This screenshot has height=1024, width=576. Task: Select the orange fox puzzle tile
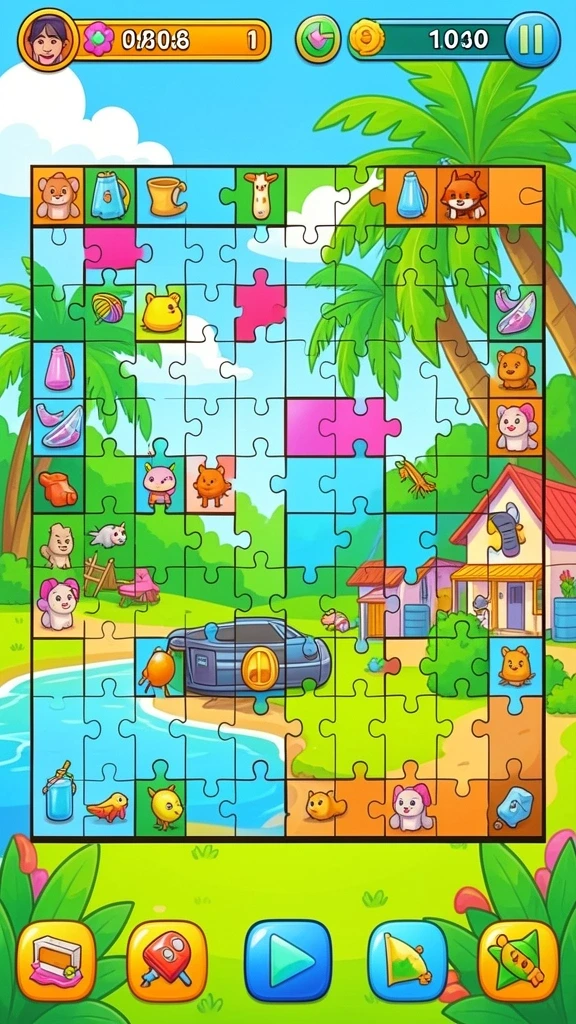[x=462, y=195]
